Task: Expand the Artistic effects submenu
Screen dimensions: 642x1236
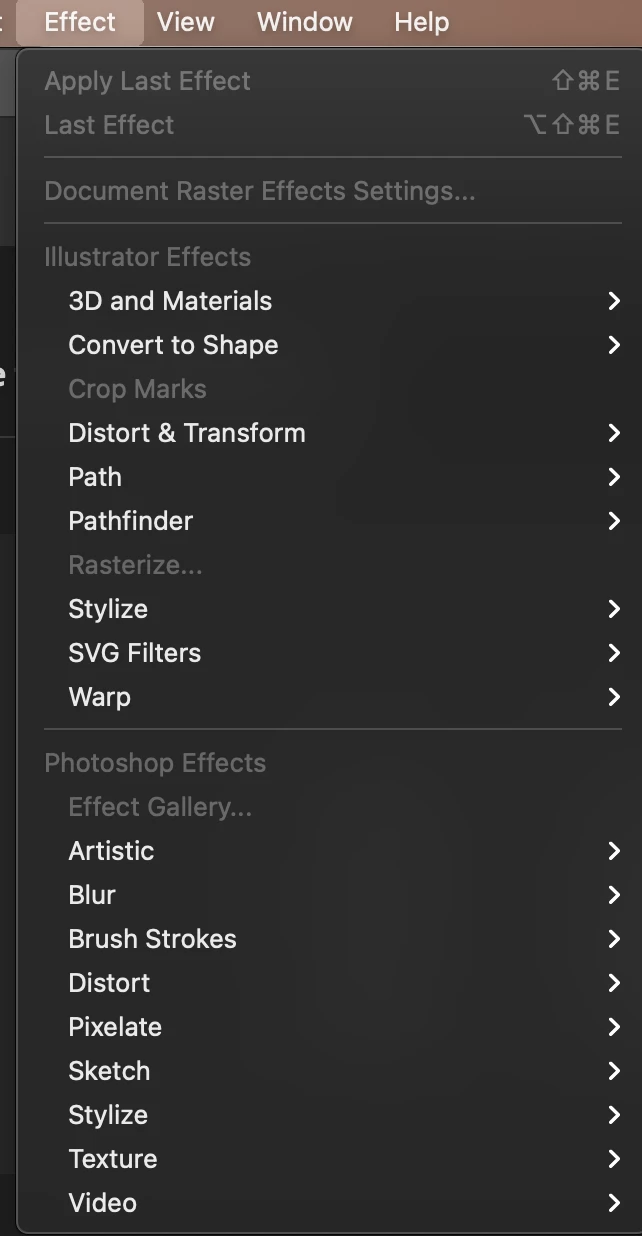Action: pyautogui.click(x=111, y=851)
